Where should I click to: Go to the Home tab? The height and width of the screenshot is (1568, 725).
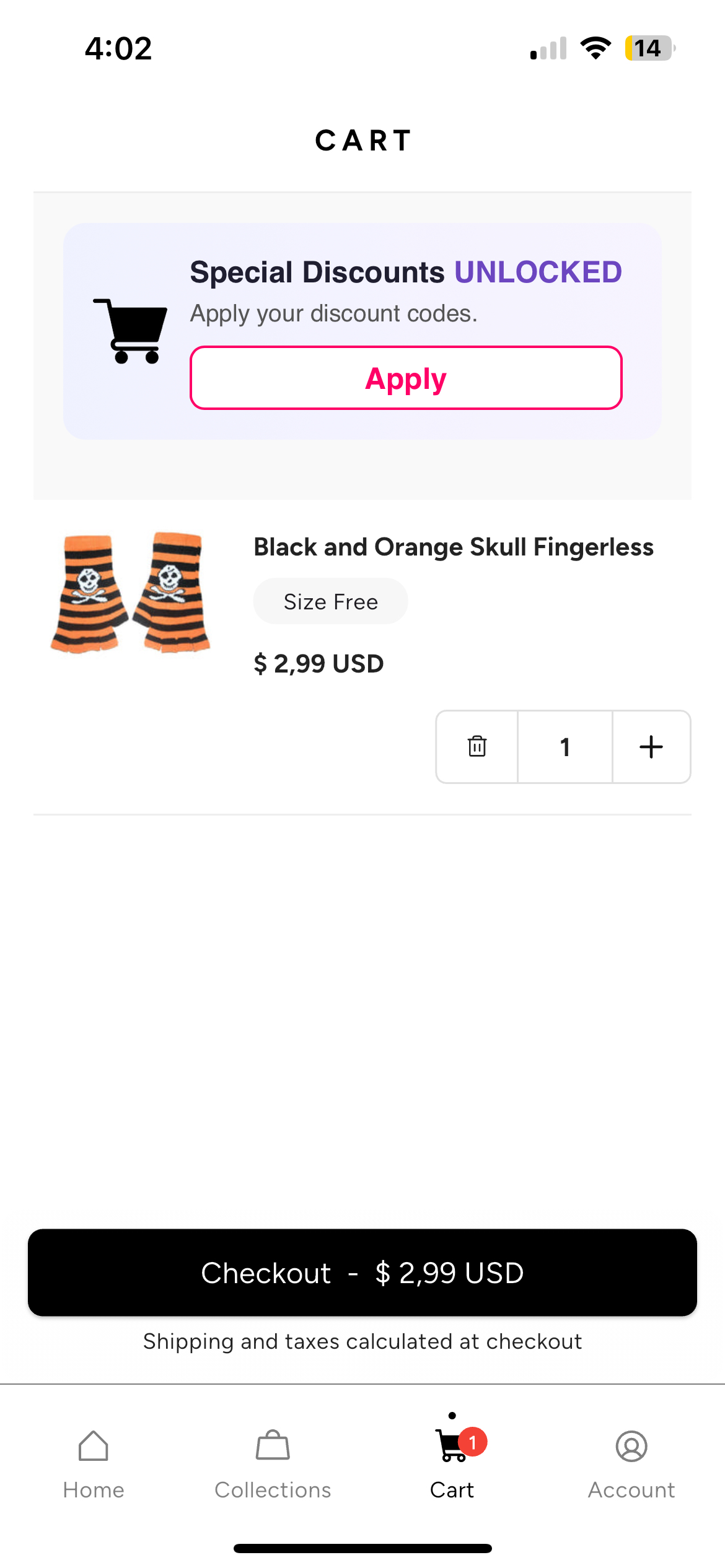[94, 1463]
